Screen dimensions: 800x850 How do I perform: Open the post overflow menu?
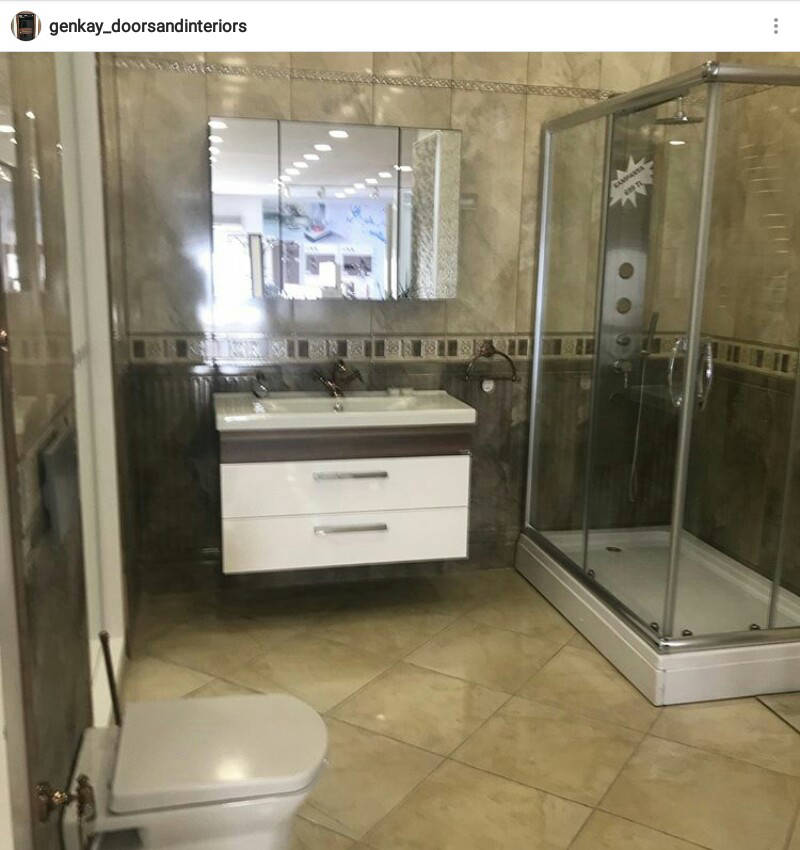click(775, 26)
